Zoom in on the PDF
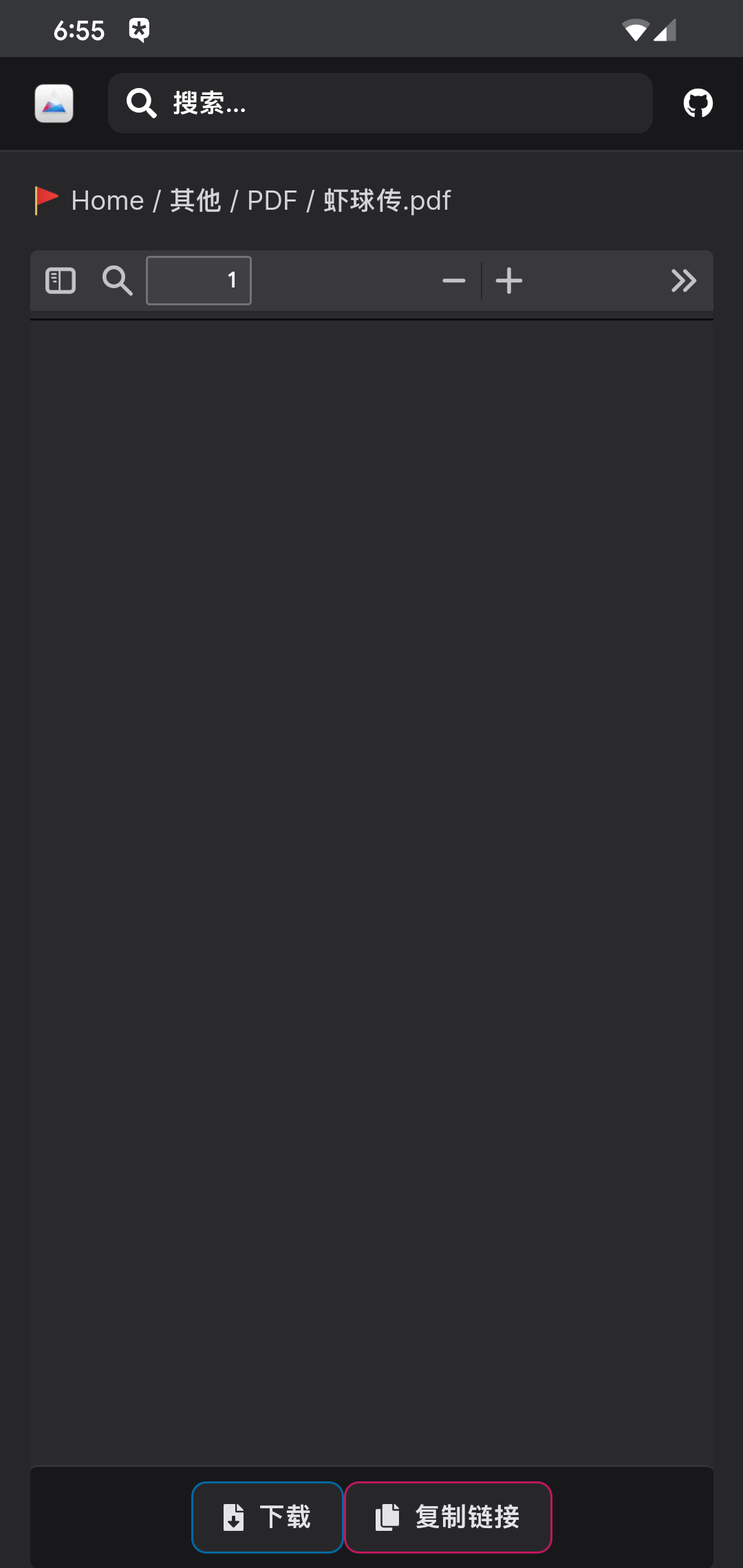 pyautogui.click(x=509, y=281)
